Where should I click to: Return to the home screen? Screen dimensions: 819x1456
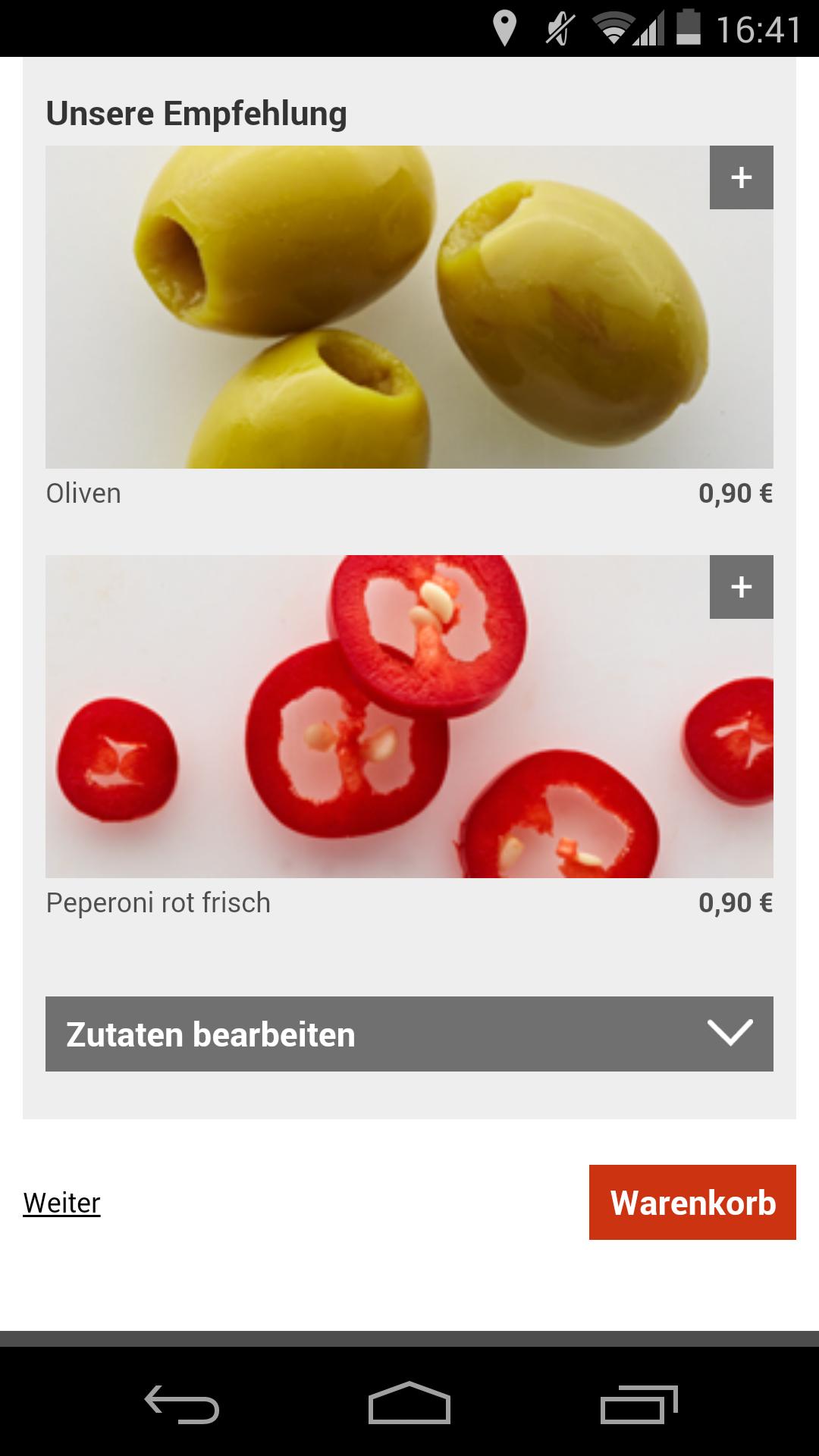click(x=409, y=1404)
